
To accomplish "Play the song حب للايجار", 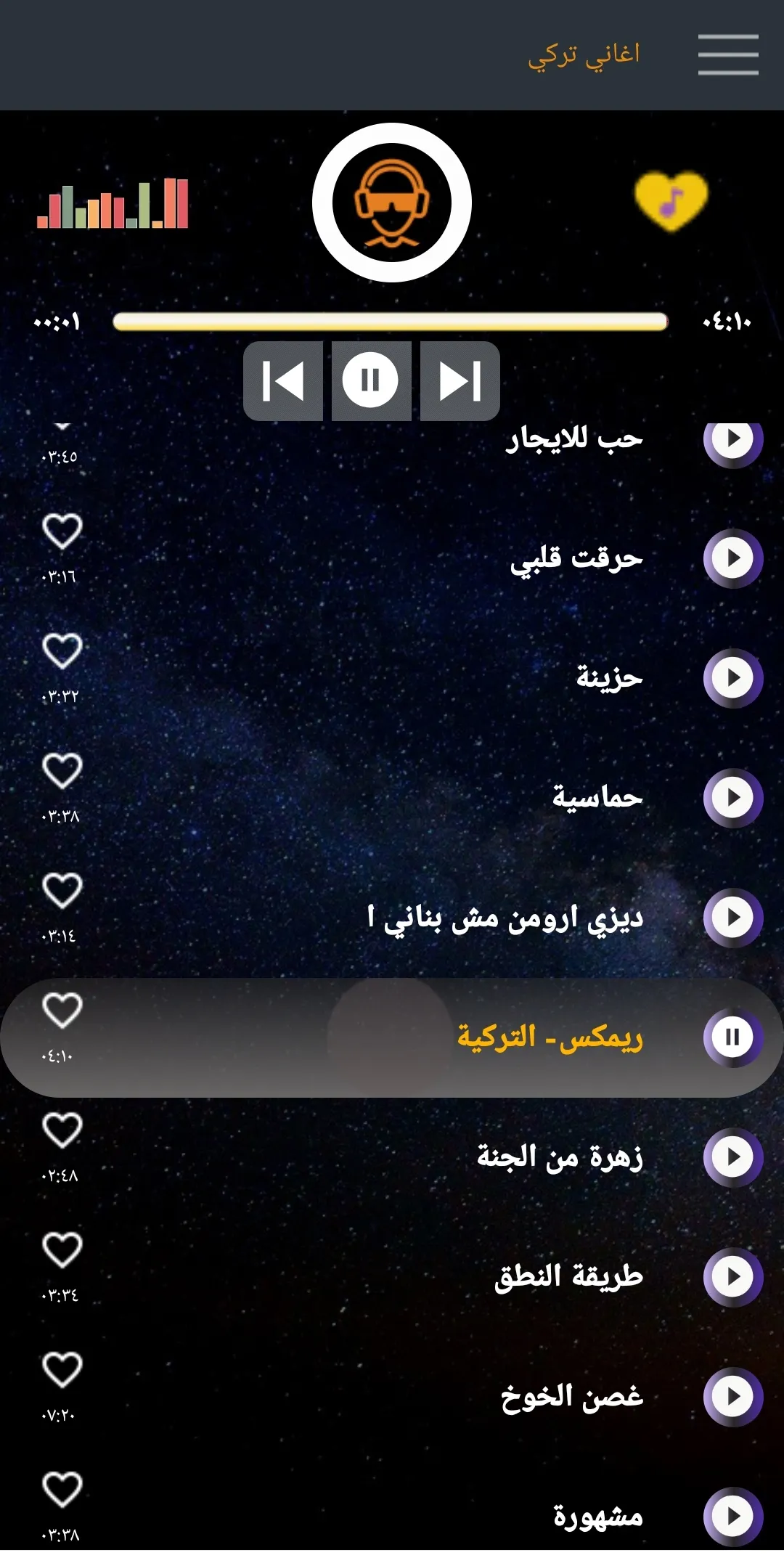I will 733,439.
